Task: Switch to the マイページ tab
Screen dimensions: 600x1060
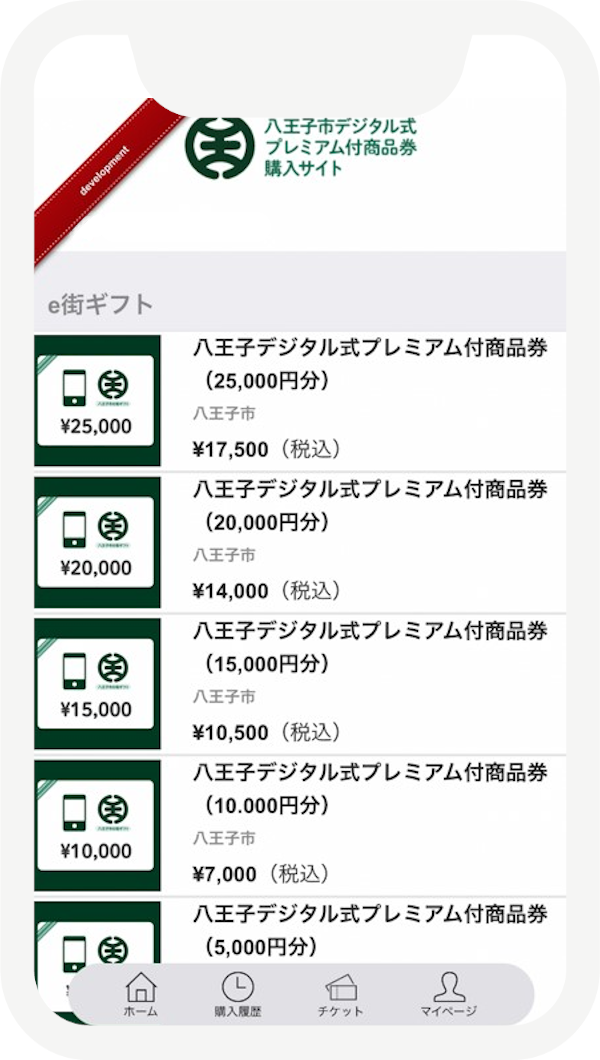Action: click(449, 994)
